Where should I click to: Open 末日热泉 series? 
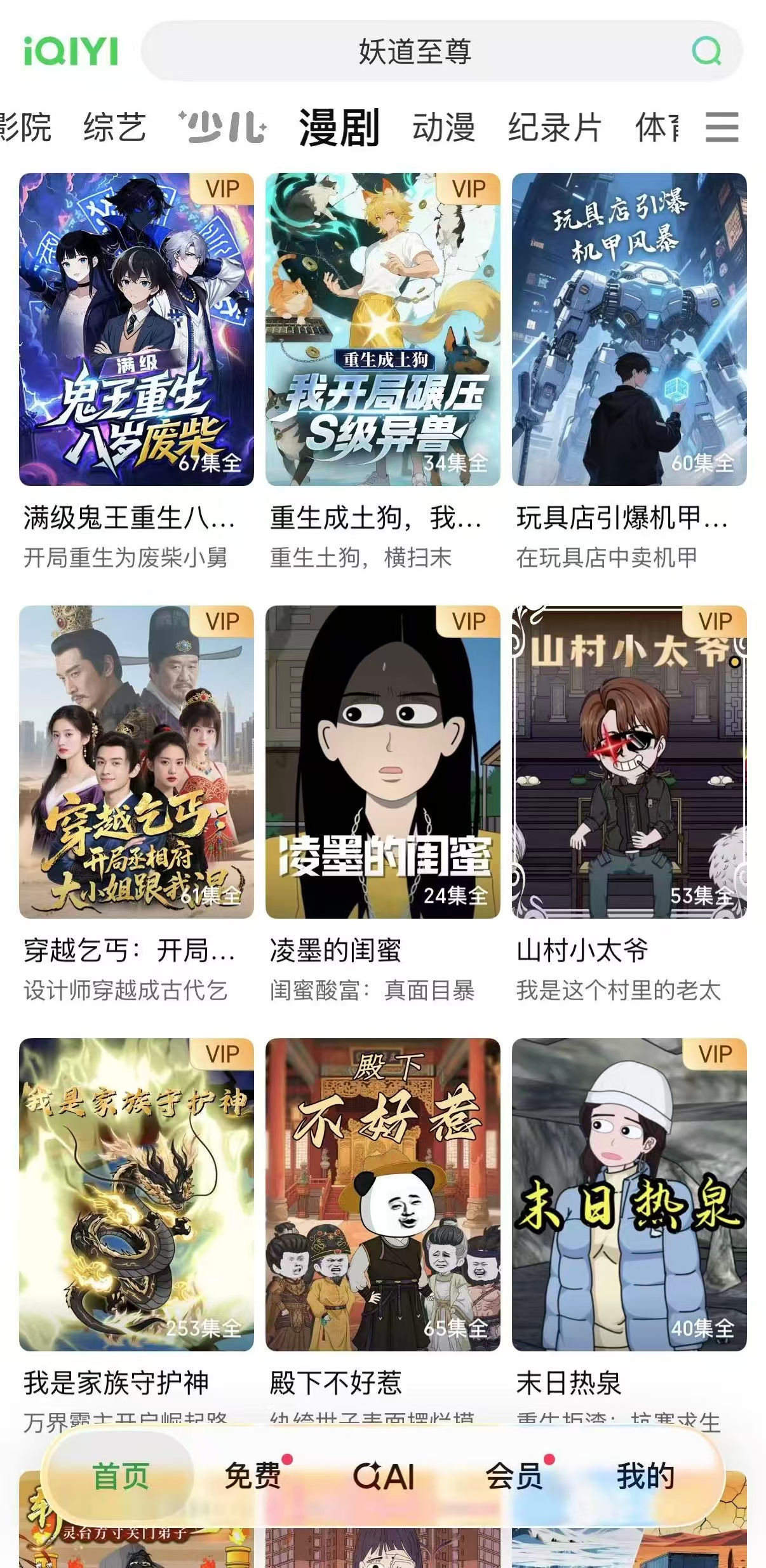click(x=629, y=1193)
